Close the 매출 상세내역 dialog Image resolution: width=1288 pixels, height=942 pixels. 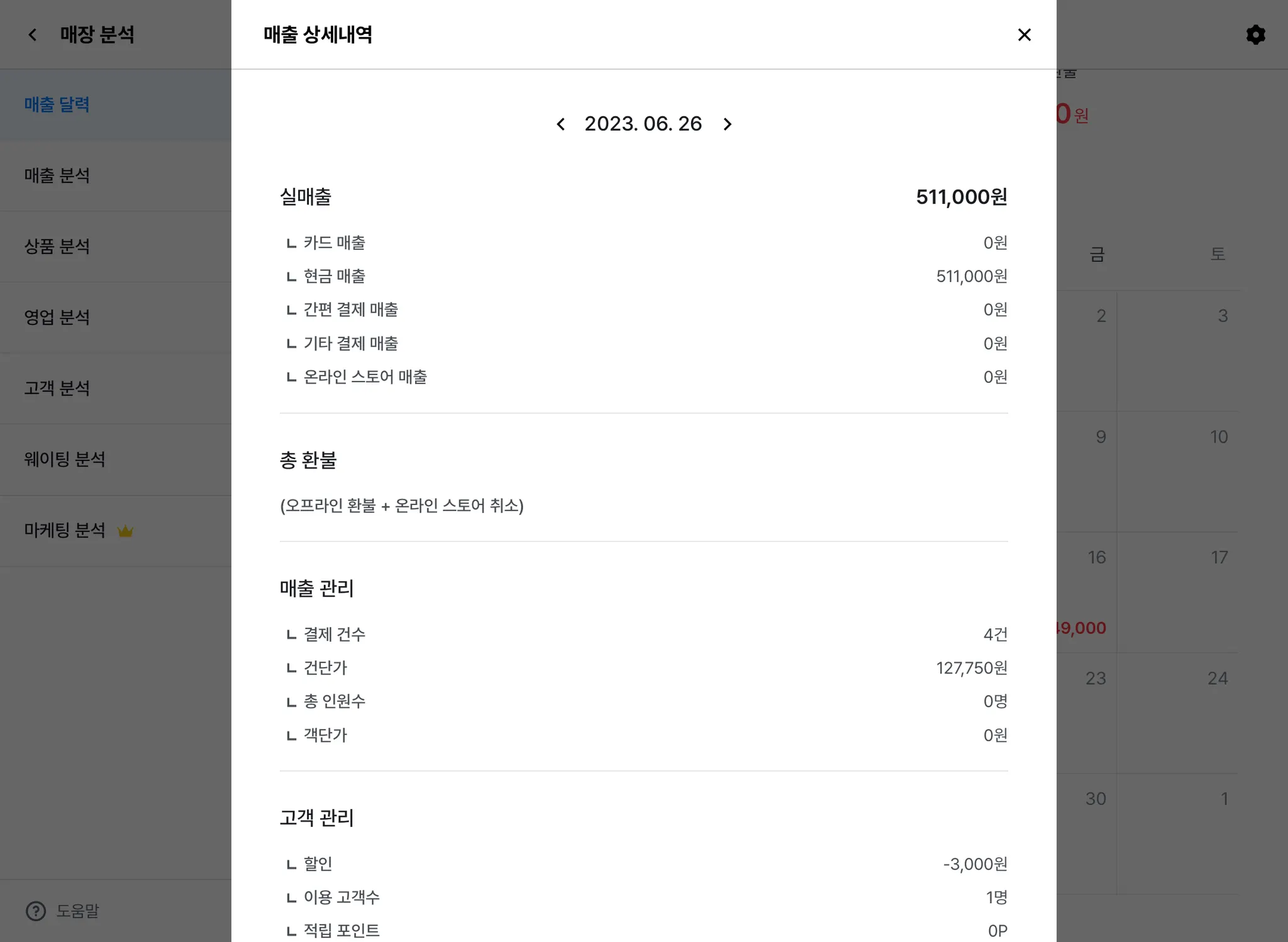(x=1024, y=35)
